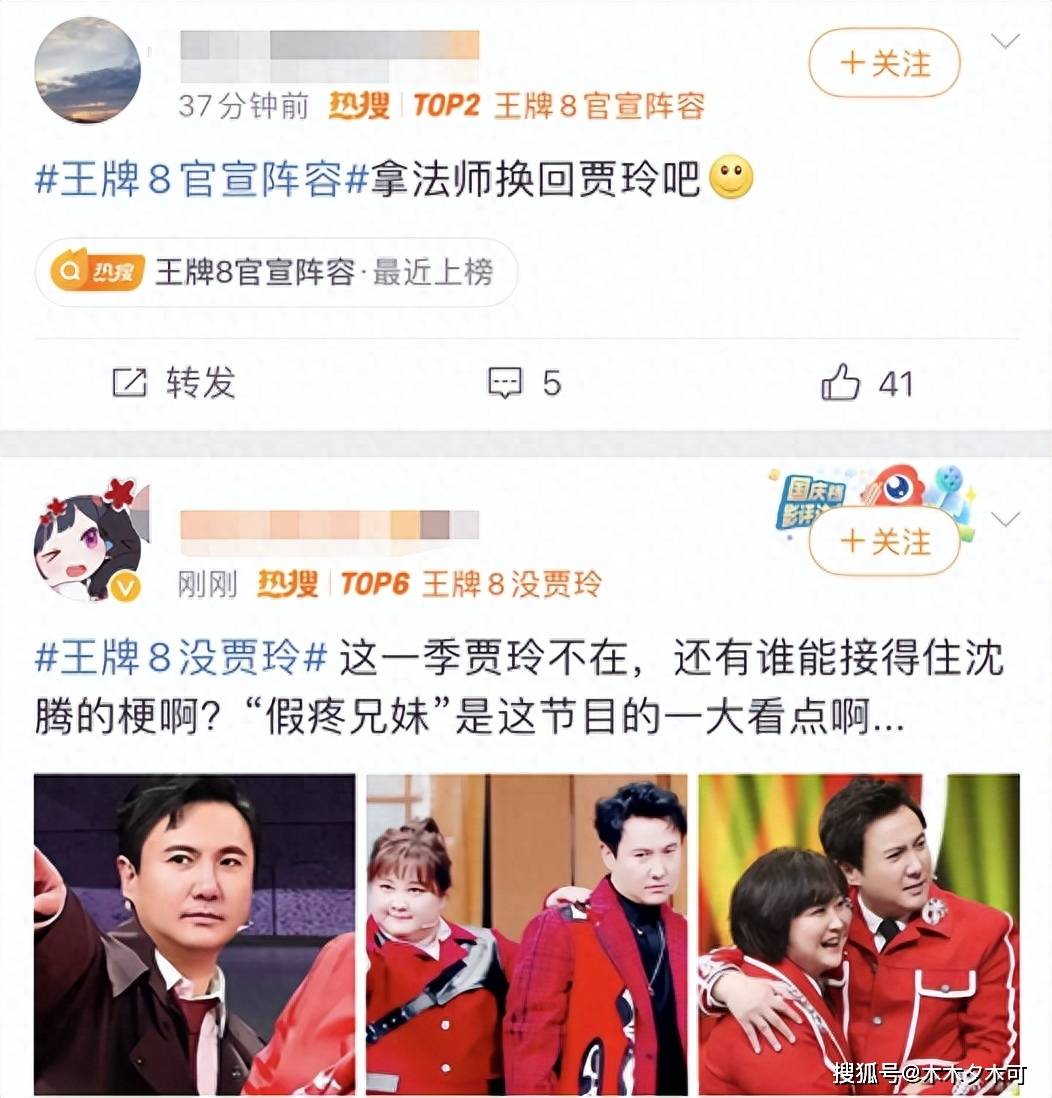
Task: Repost the first post via 转发
Action: click(x=175, y=382)
